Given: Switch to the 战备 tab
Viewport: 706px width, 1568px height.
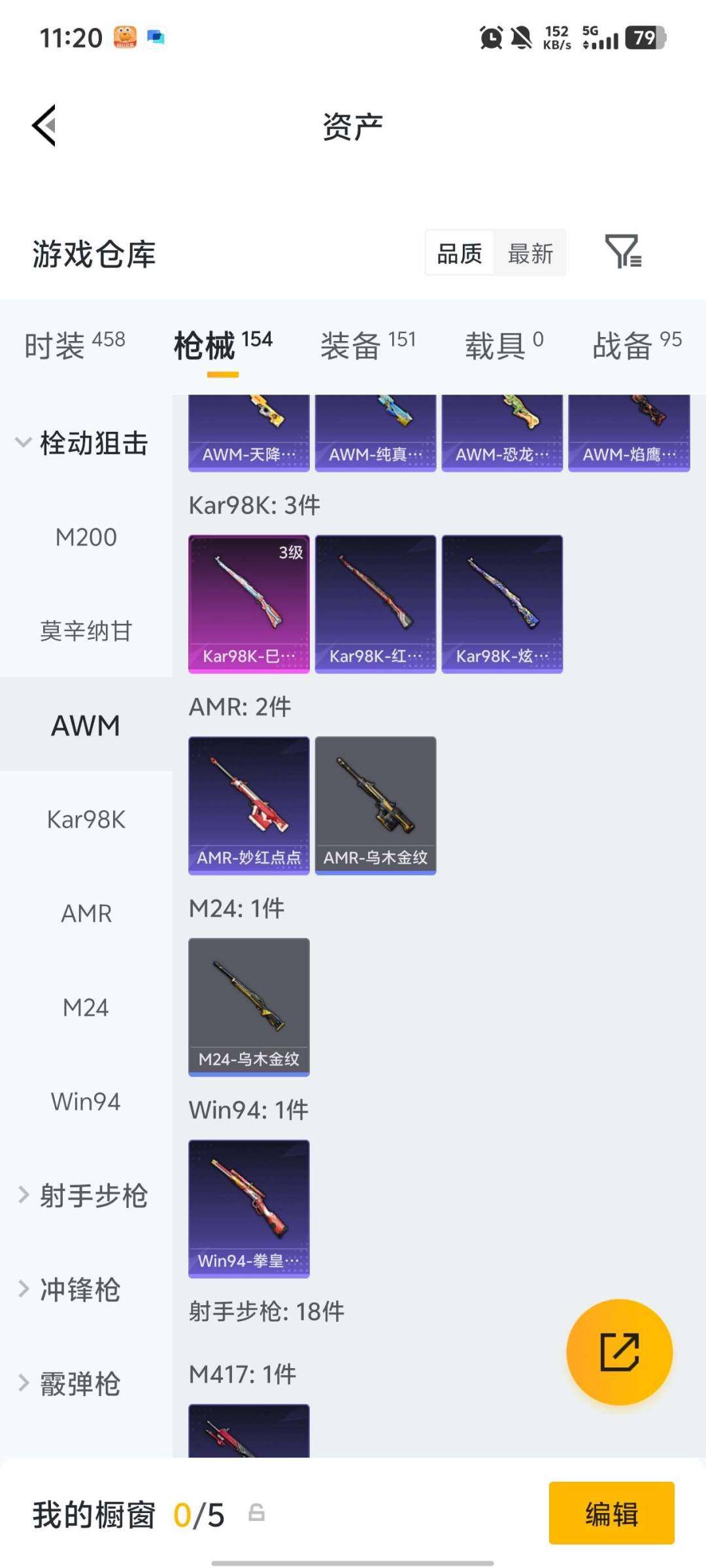Looking at the screenshot, I should click(637, 344).
